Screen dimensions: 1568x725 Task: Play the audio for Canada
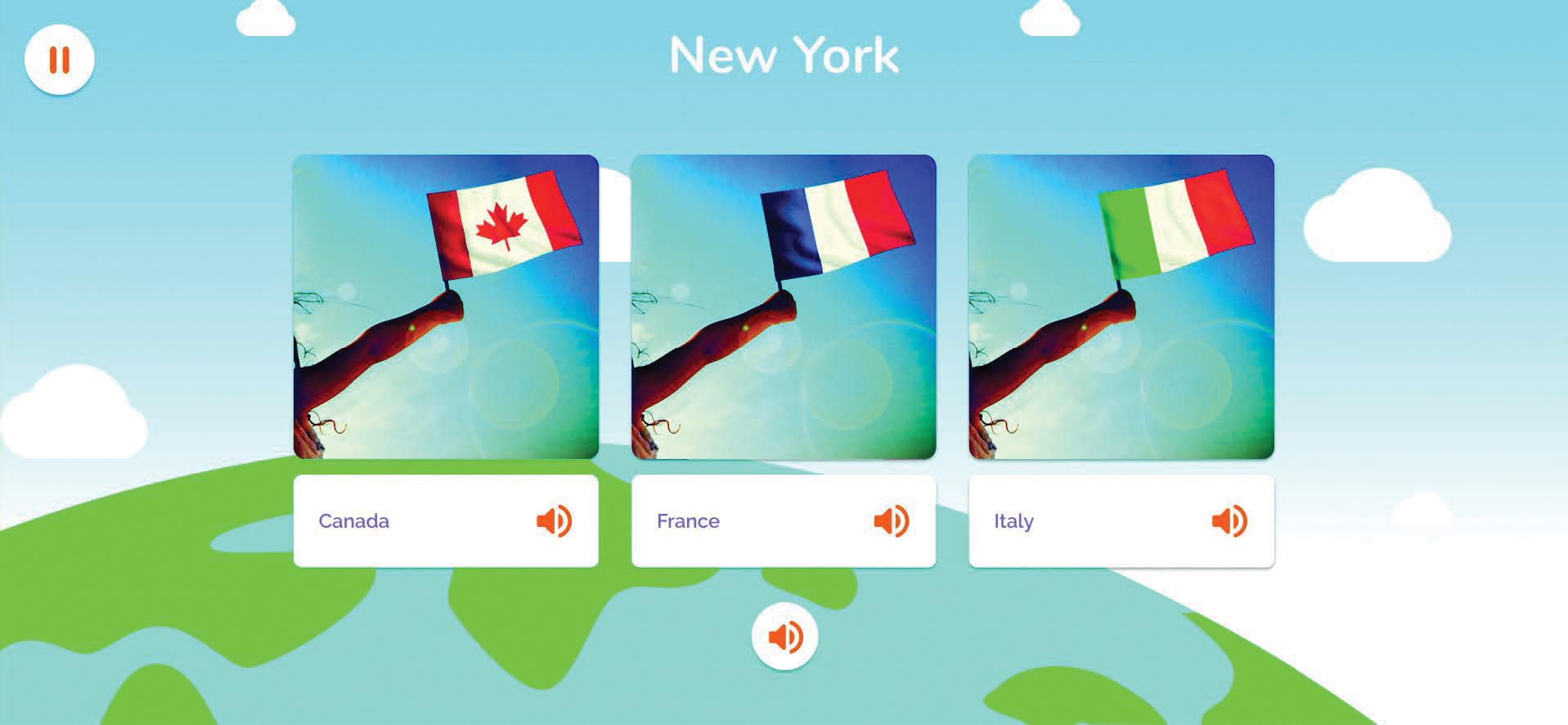click(x=554, y=521)
